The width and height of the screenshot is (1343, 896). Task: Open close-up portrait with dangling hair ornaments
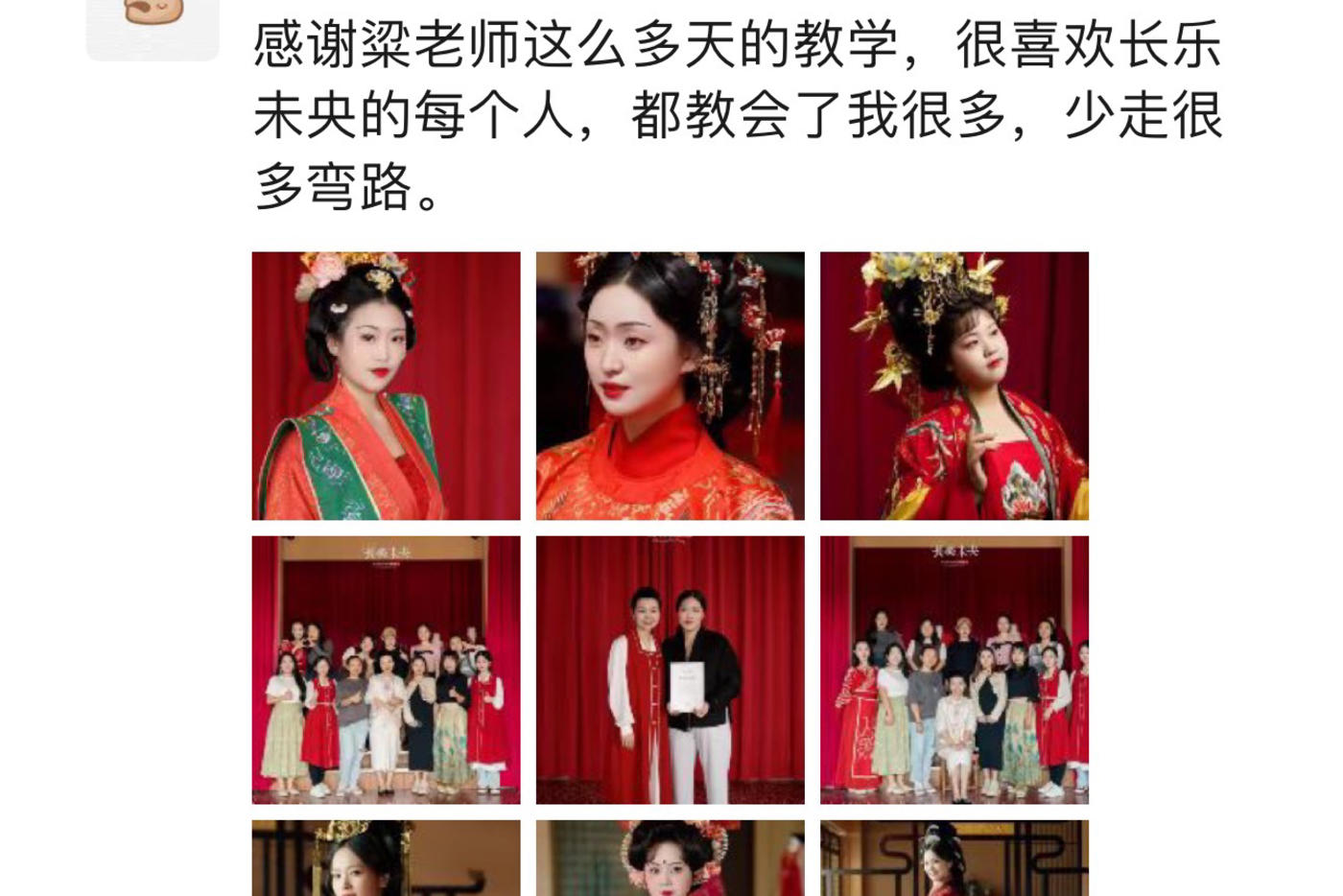point(670,386)
